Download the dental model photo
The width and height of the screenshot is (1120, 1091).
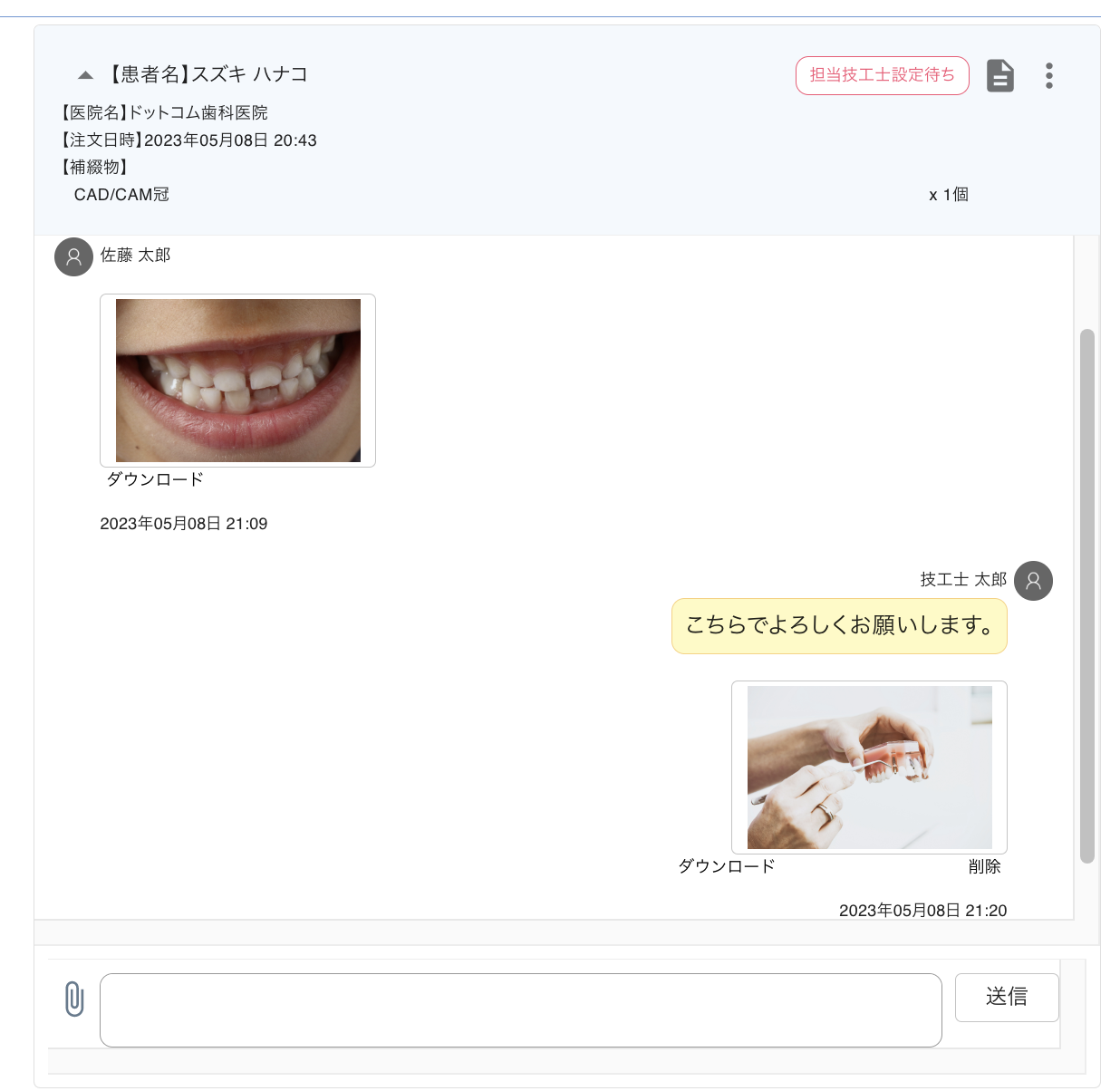(727, 866)
